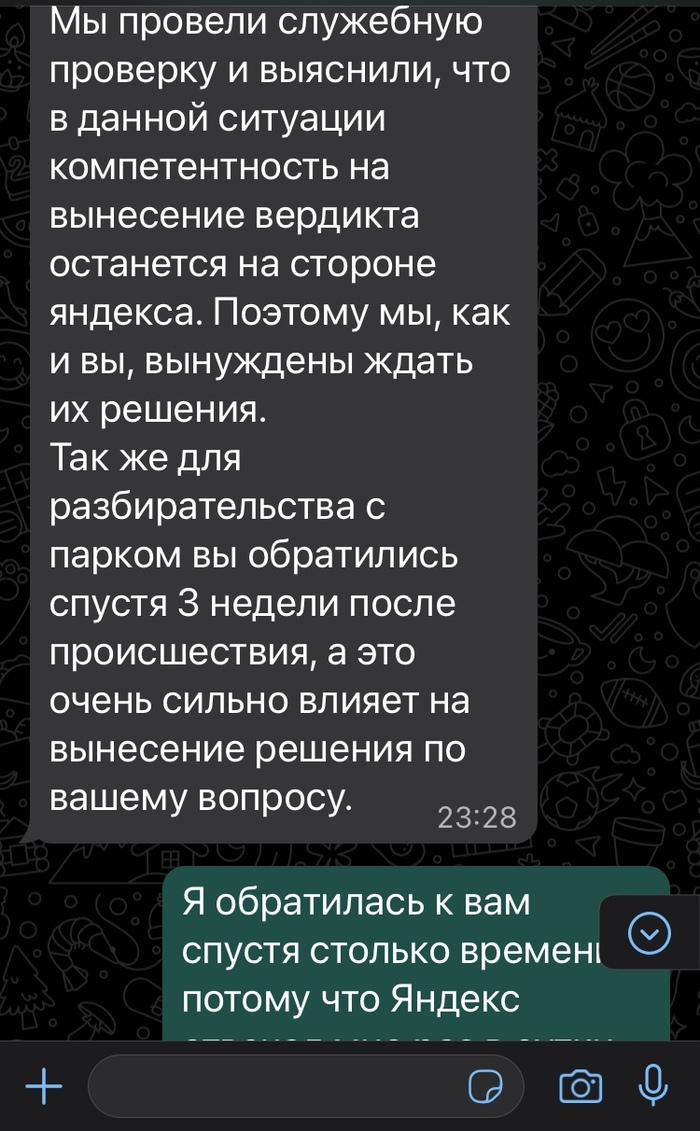
Task: Record a voice message with microphone
Action: point(654,1085)
